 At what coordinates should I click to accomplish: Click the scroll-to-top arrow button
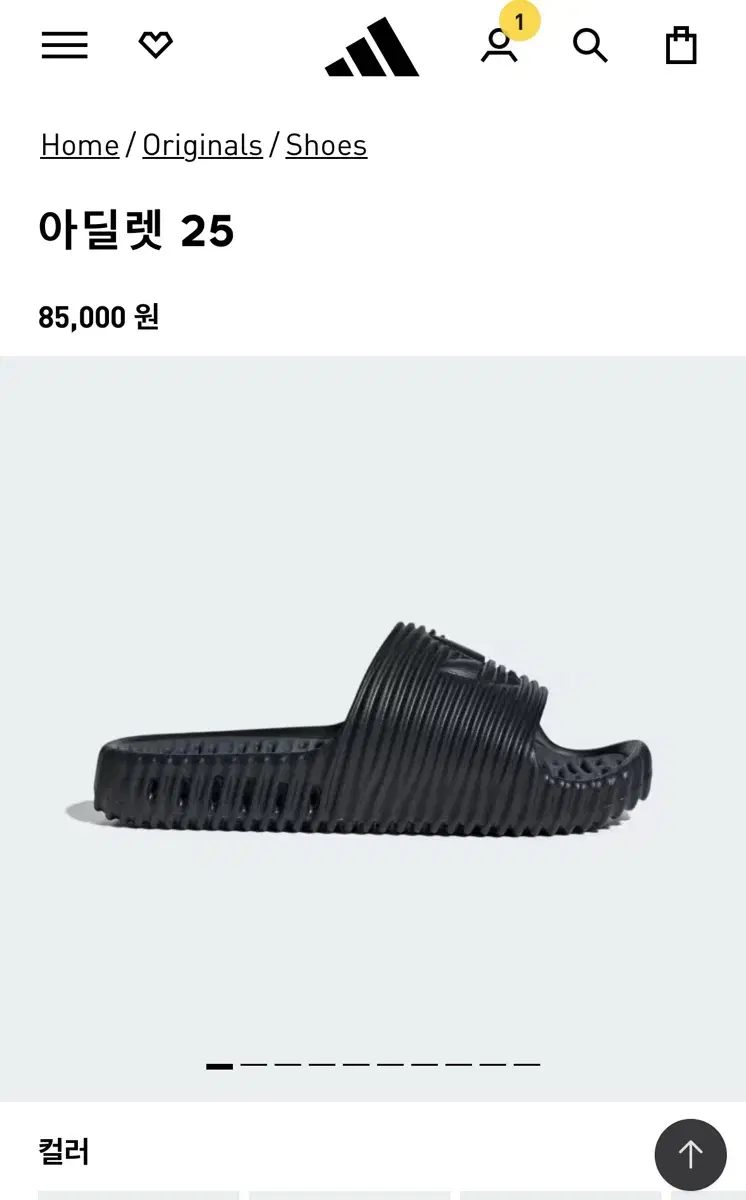691,1155
